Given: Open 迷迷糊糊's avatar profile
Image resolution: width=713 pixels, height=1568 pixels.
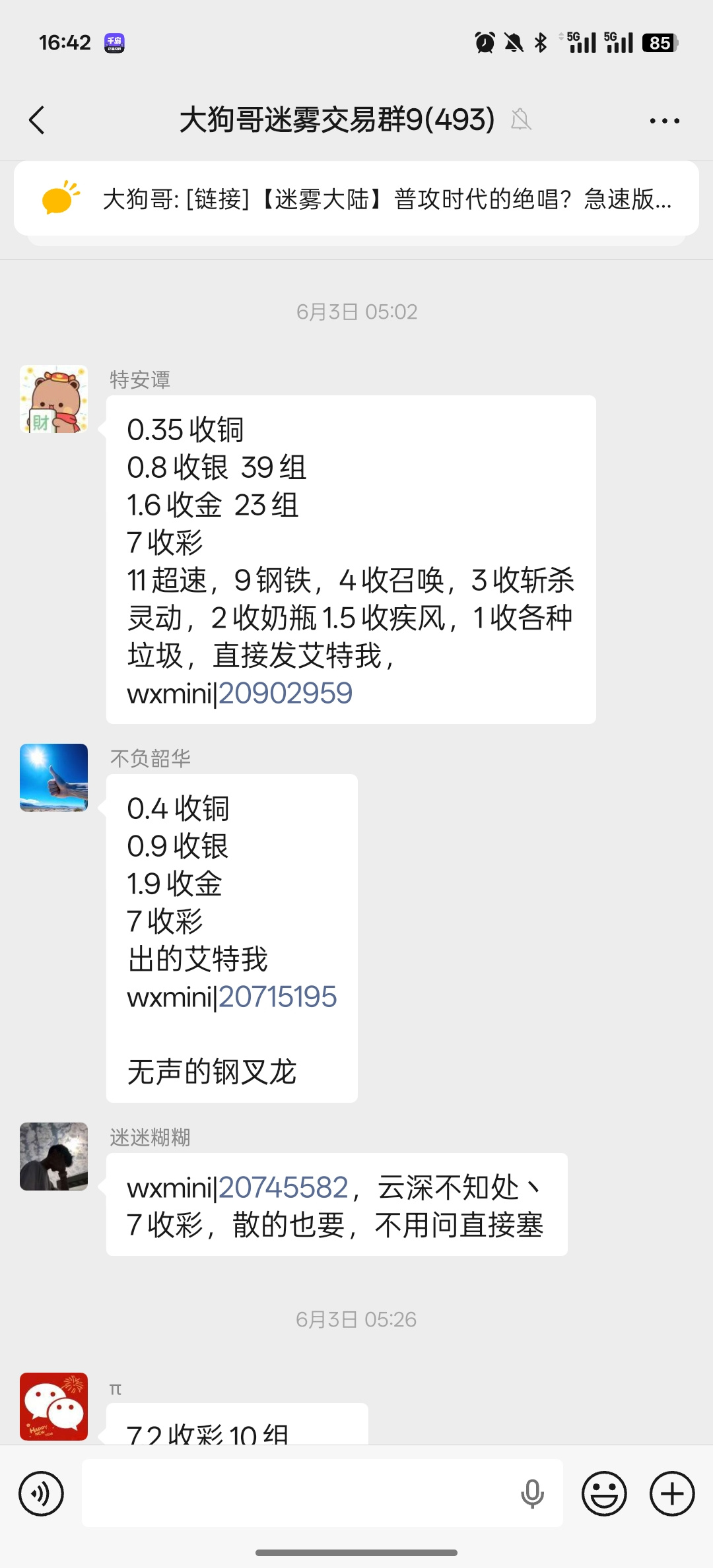Looking at the screenshot, I should 53,1156.
